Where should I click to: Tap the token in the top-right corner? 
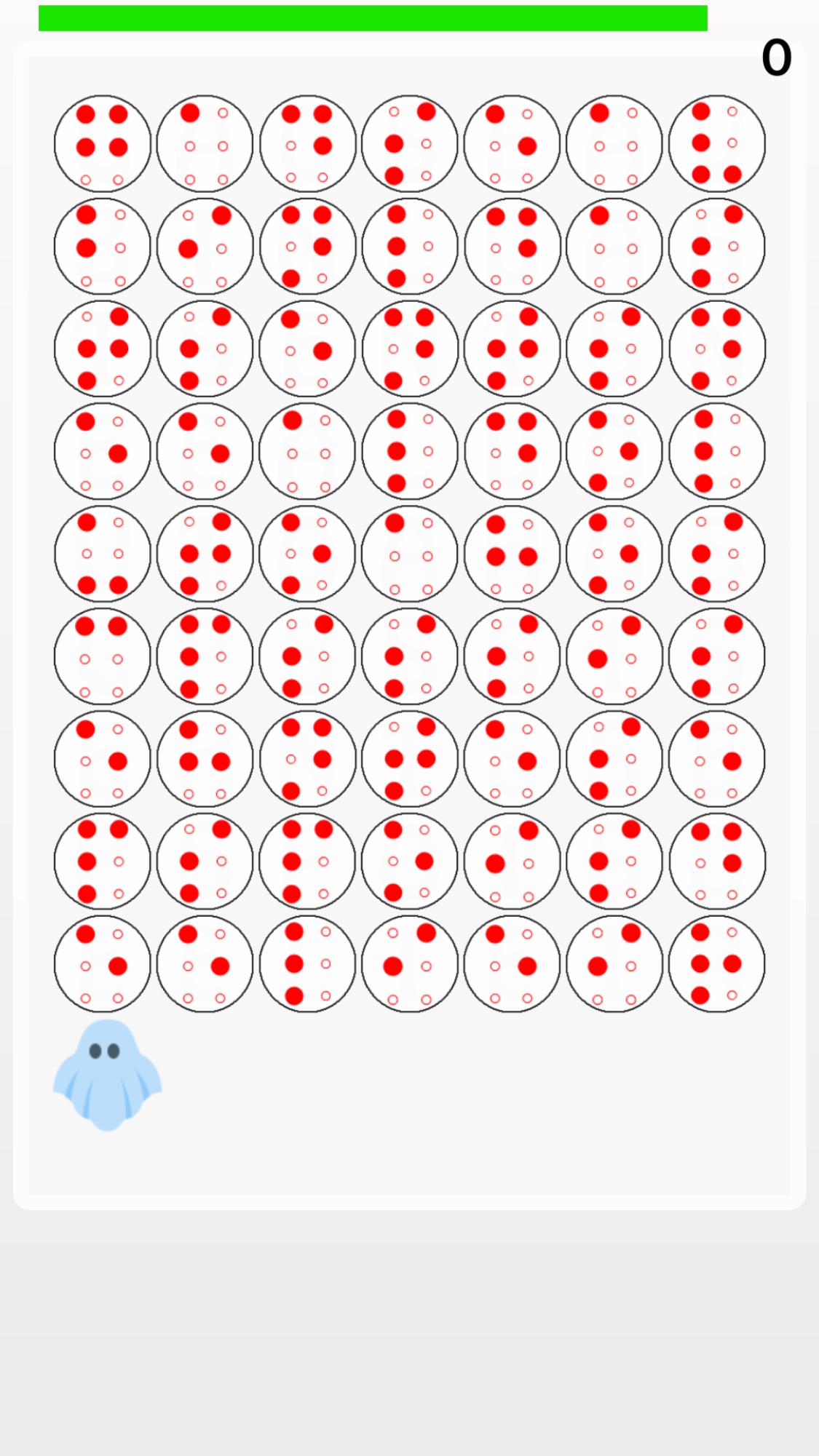coord(717,144)
